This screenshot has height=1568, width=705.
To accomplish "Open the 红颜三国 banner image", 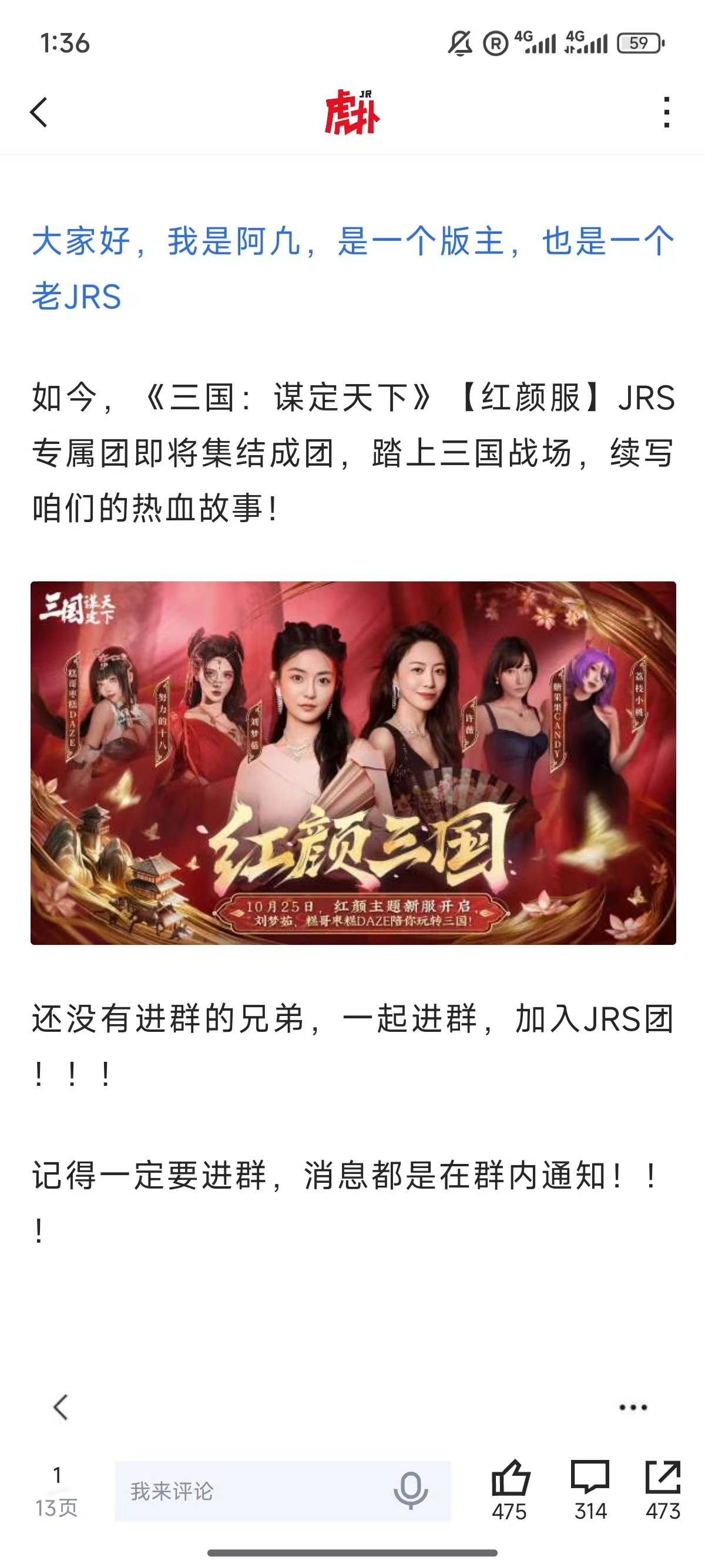I will coord(353,763).
